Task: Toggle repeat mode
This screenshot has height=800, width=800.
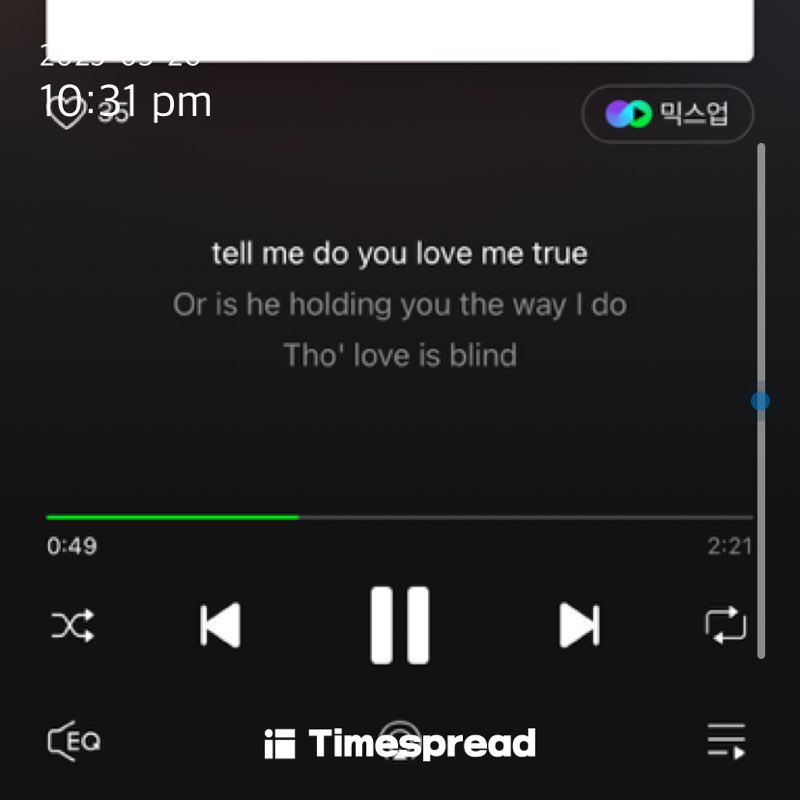Action: click(x=726, y=626)
